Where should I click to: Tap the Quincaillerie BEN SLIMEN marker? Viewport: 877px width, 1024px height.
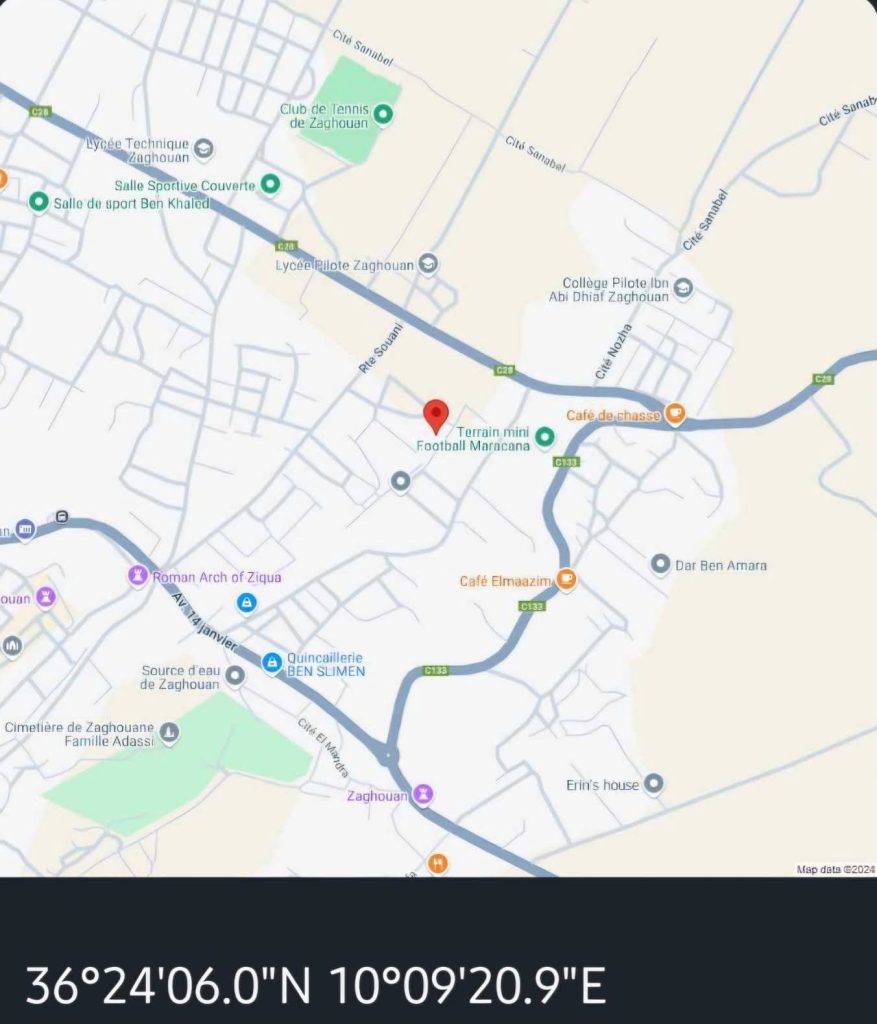click(x=271, y=662)
